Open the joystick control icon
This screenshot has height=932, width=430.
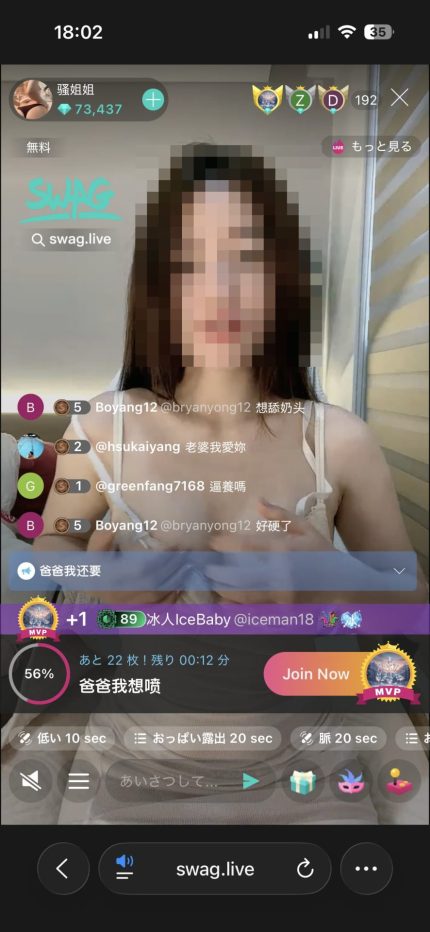tap(399, 781)
